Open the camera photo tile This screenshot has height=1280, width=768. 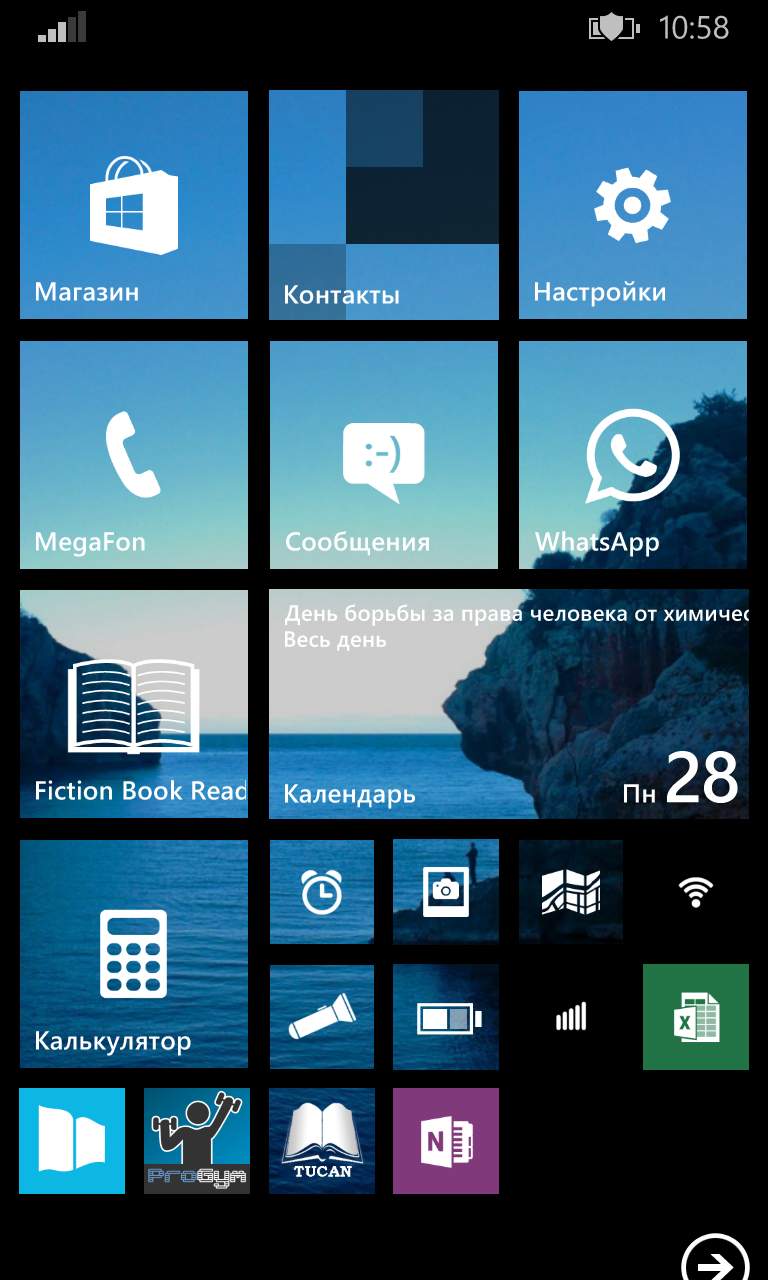pyautogui.click(x=446, y=891)
